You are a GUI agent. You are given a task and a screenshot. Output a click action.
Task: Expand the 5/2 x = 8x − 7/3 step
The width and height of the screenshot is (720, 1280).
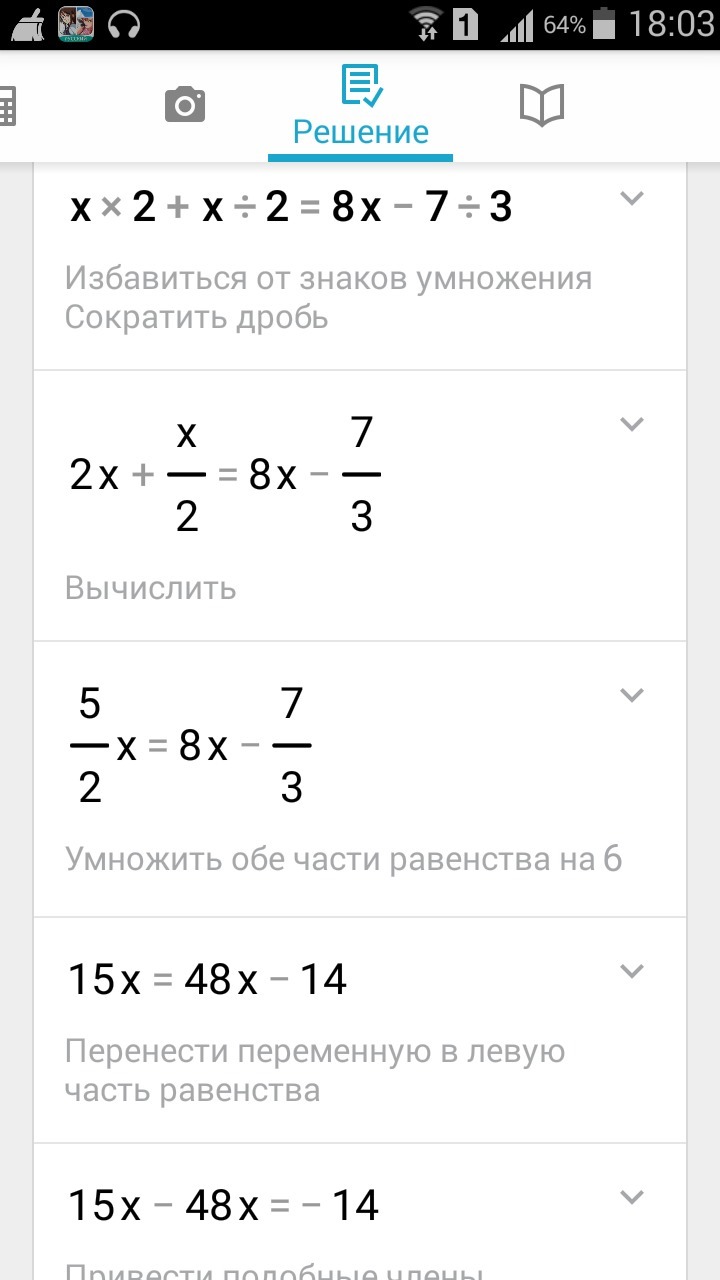pyautogui.click(x=630, y=695)
